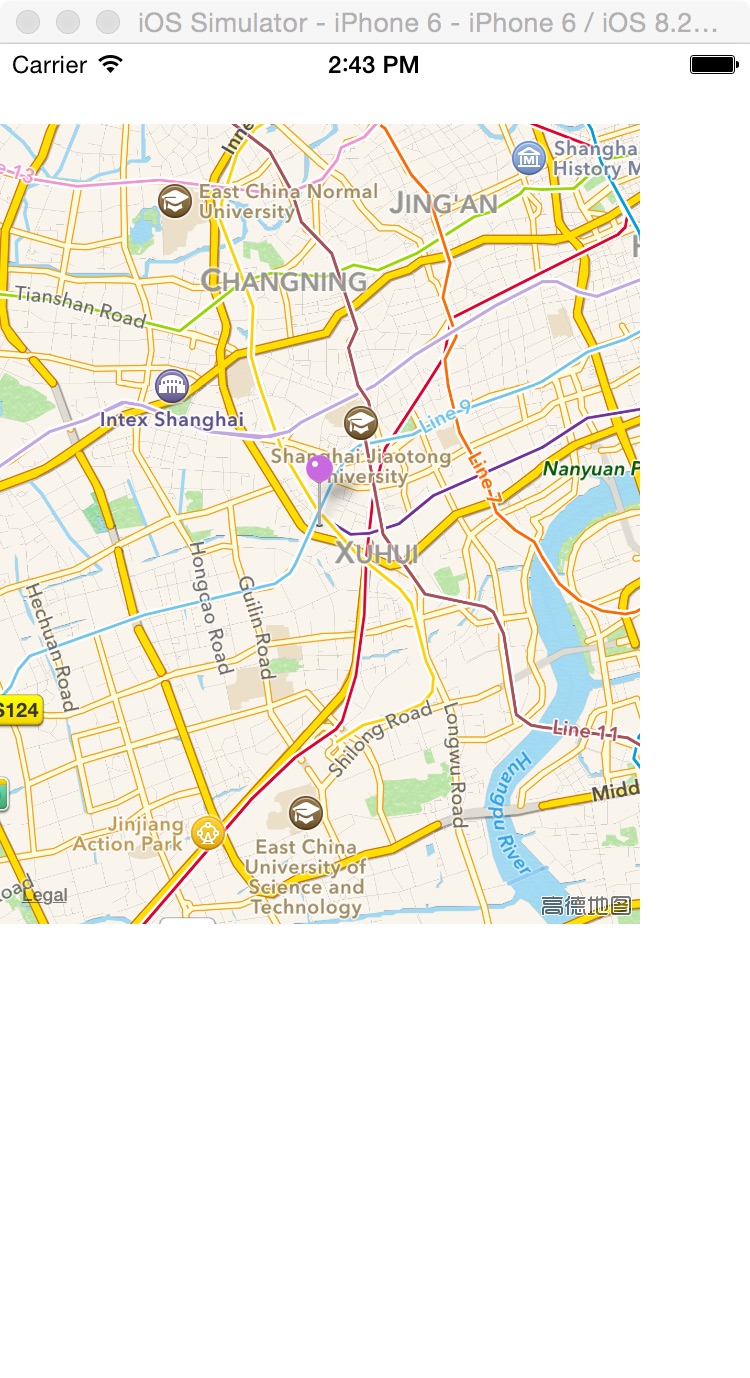Select Intex Shanghai point of interest
Image resolution: width=750 pixels, height=1378 pixels.
[x=172, y=387]
